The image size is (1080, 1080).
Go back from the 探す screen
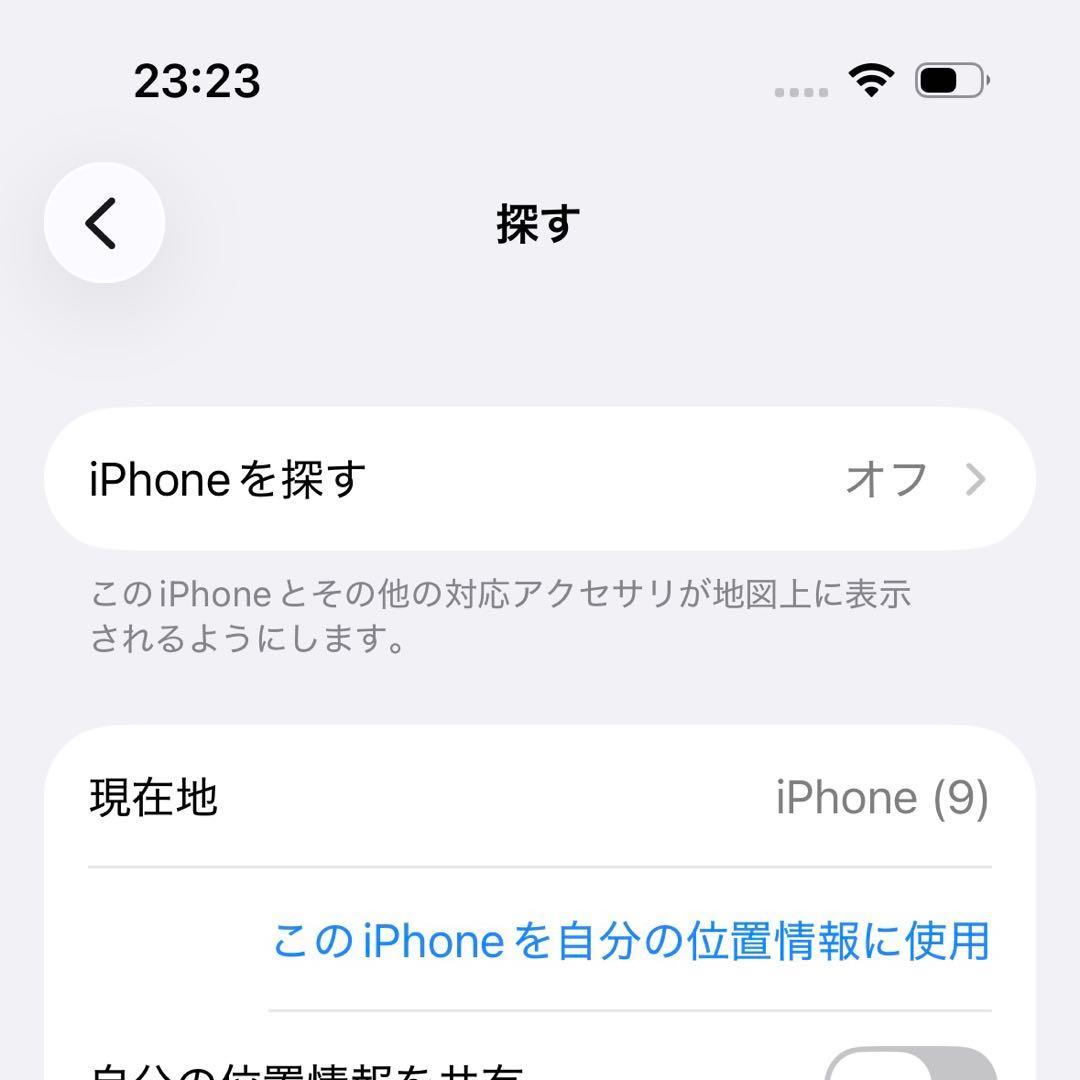pyautogui.click(x=104, y=222)
